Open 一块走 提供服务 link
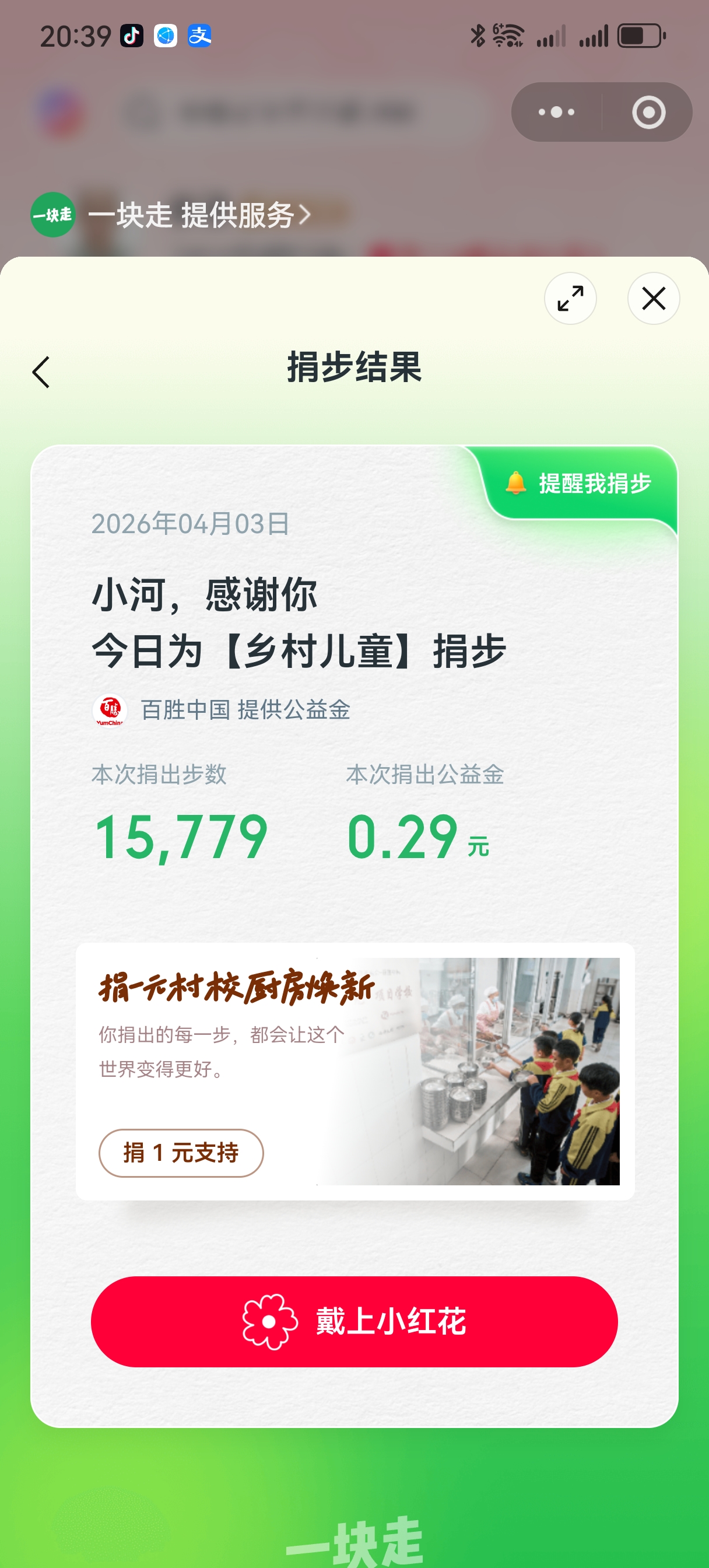Viewport: 709px width, 1568px height. [x=199, y=215]
